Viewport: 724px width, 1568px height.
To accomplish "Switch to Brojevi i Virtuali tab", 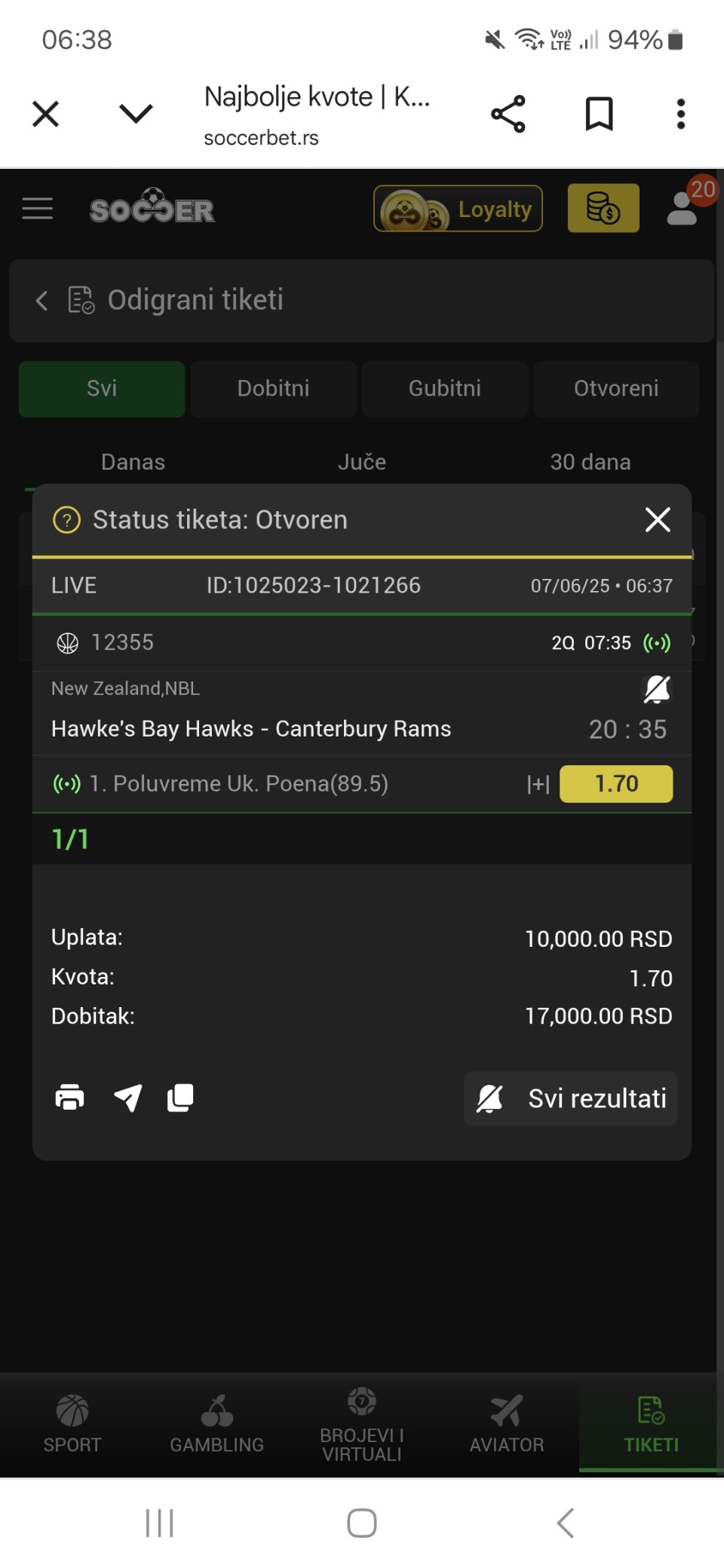I will click(x=362, y=1423).
